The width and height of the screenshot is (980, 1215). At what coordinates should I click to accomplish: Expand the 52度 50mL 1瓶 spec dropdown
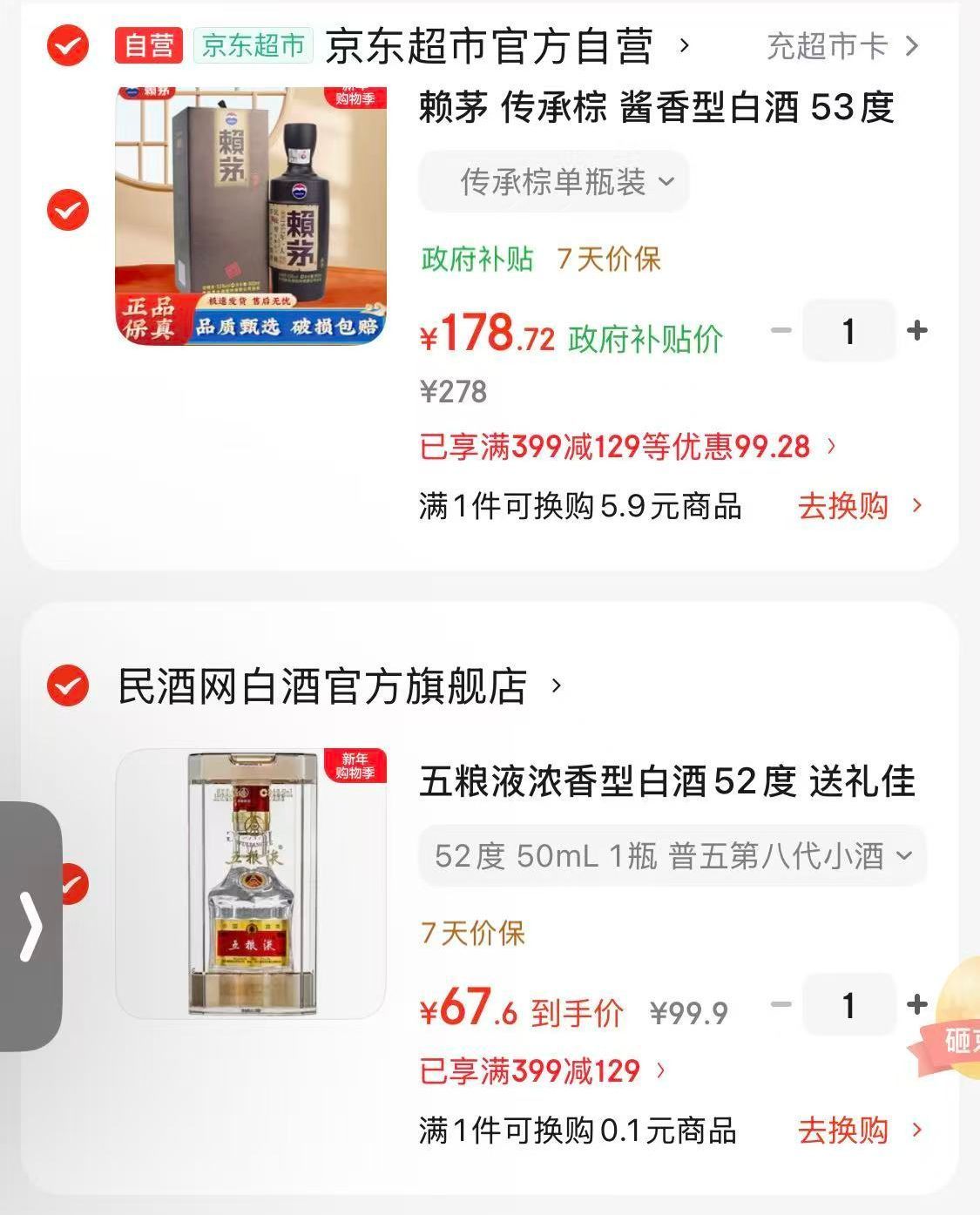(x=672, y=856)
